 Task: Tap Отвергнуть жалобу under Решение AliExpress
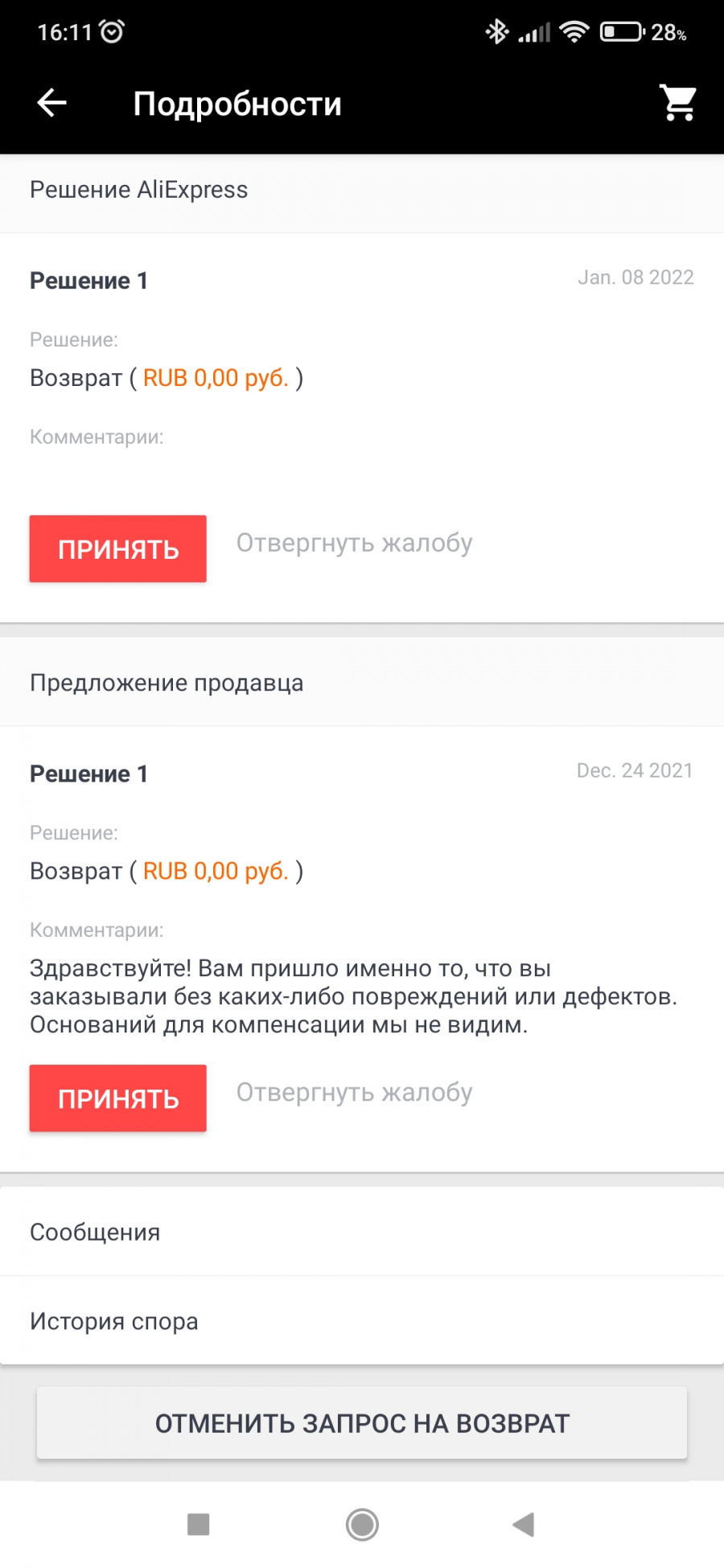(354, 543)
